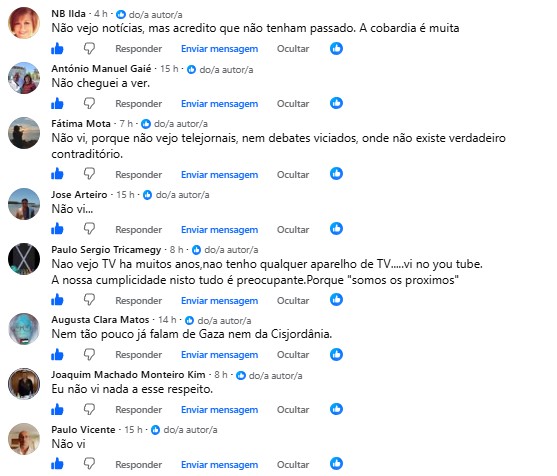Viewport: 557px width, 476px height.
Task: Reply to António Manuel Gaié's comment
Action: (139, 104)
